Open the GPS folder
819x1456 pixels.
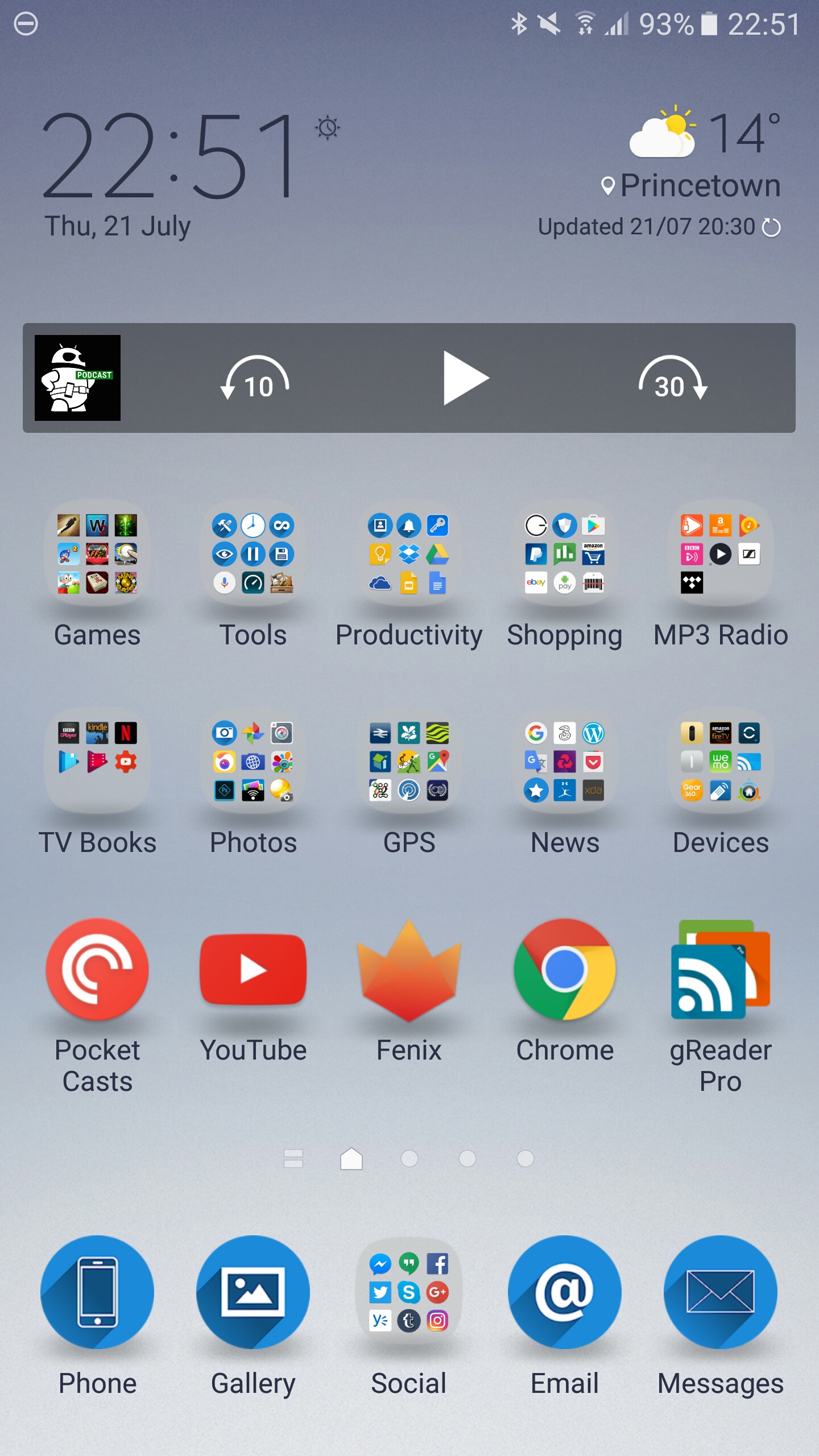(x=409, y=762)
